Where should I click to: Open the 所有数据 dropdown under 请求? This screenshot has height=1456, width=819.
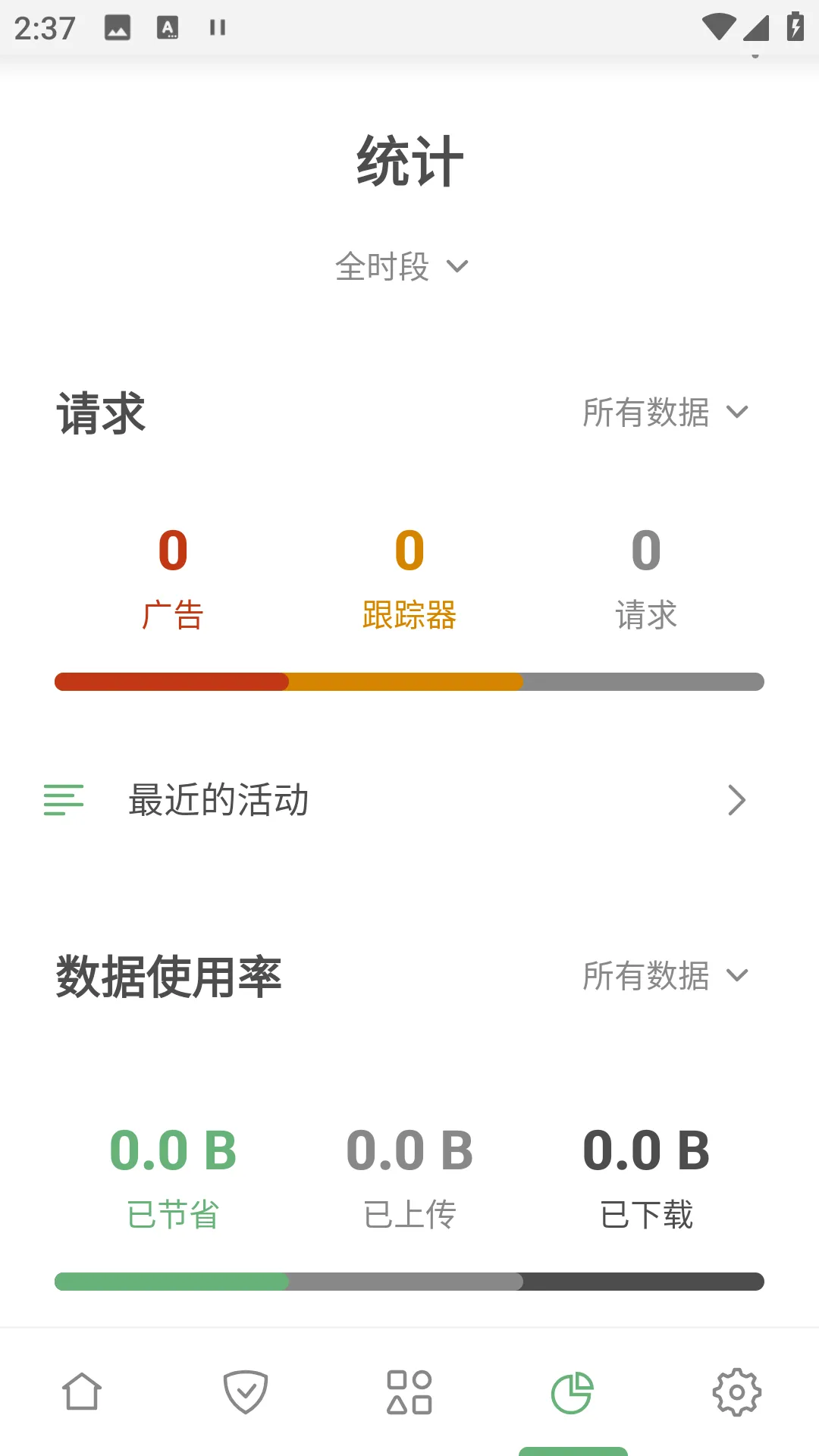[666, 413]
